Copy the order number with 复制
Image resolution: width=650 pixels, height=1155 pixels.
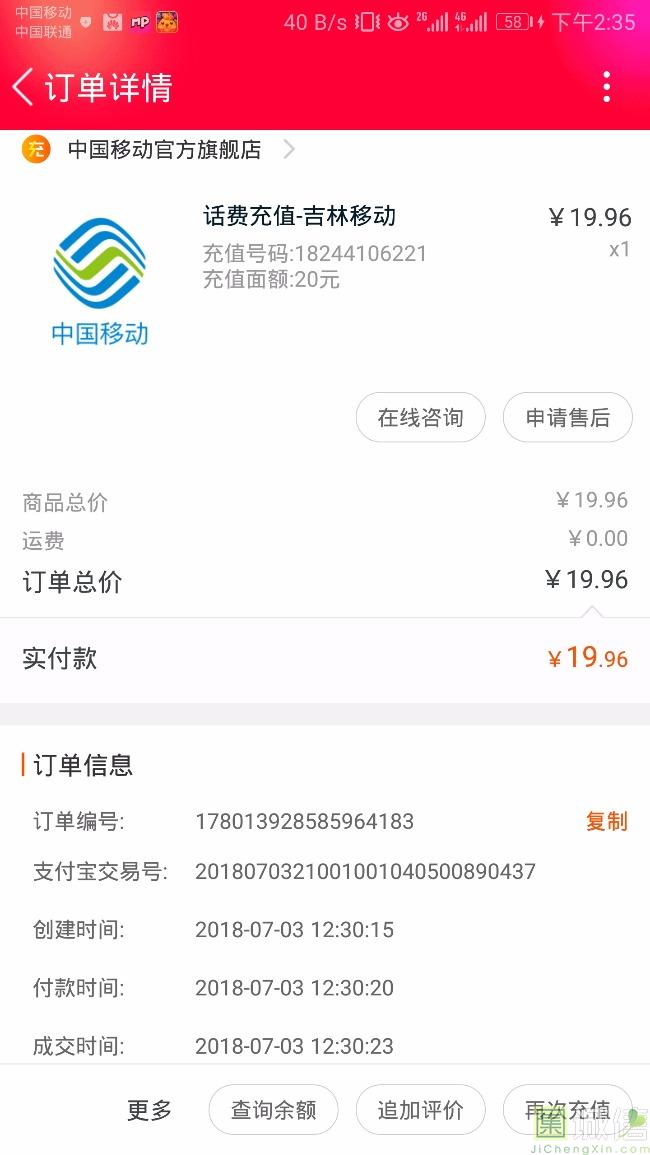point(607,821)
